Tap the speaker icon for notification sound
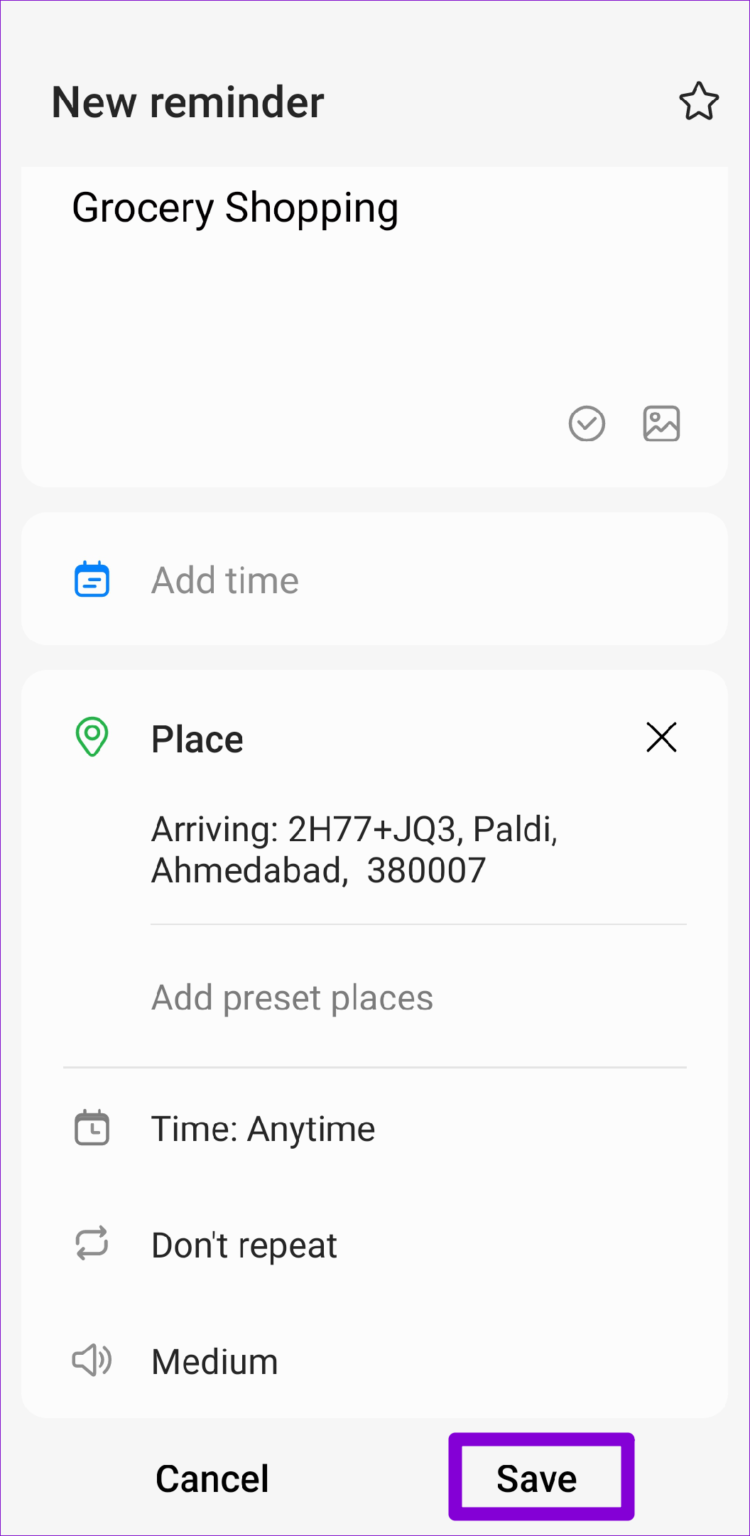The height and width of the screenshot is (1536, 750). coord(92,1360)
